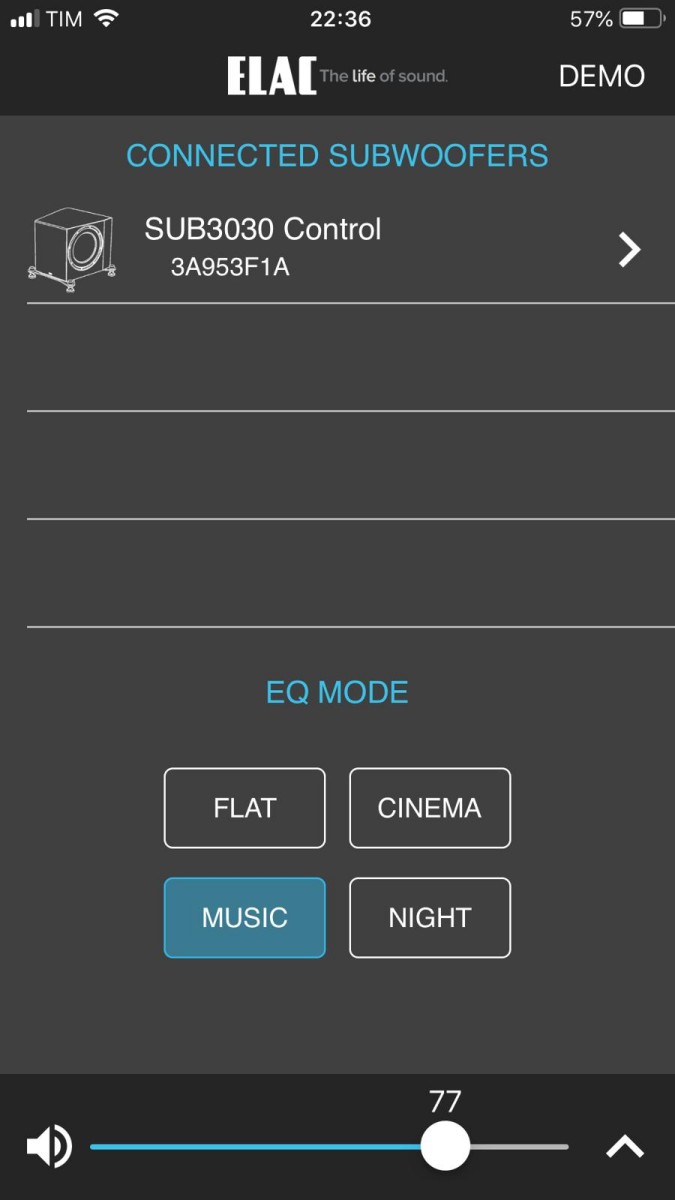Tap the volume slider at 77

[445, 1146]
